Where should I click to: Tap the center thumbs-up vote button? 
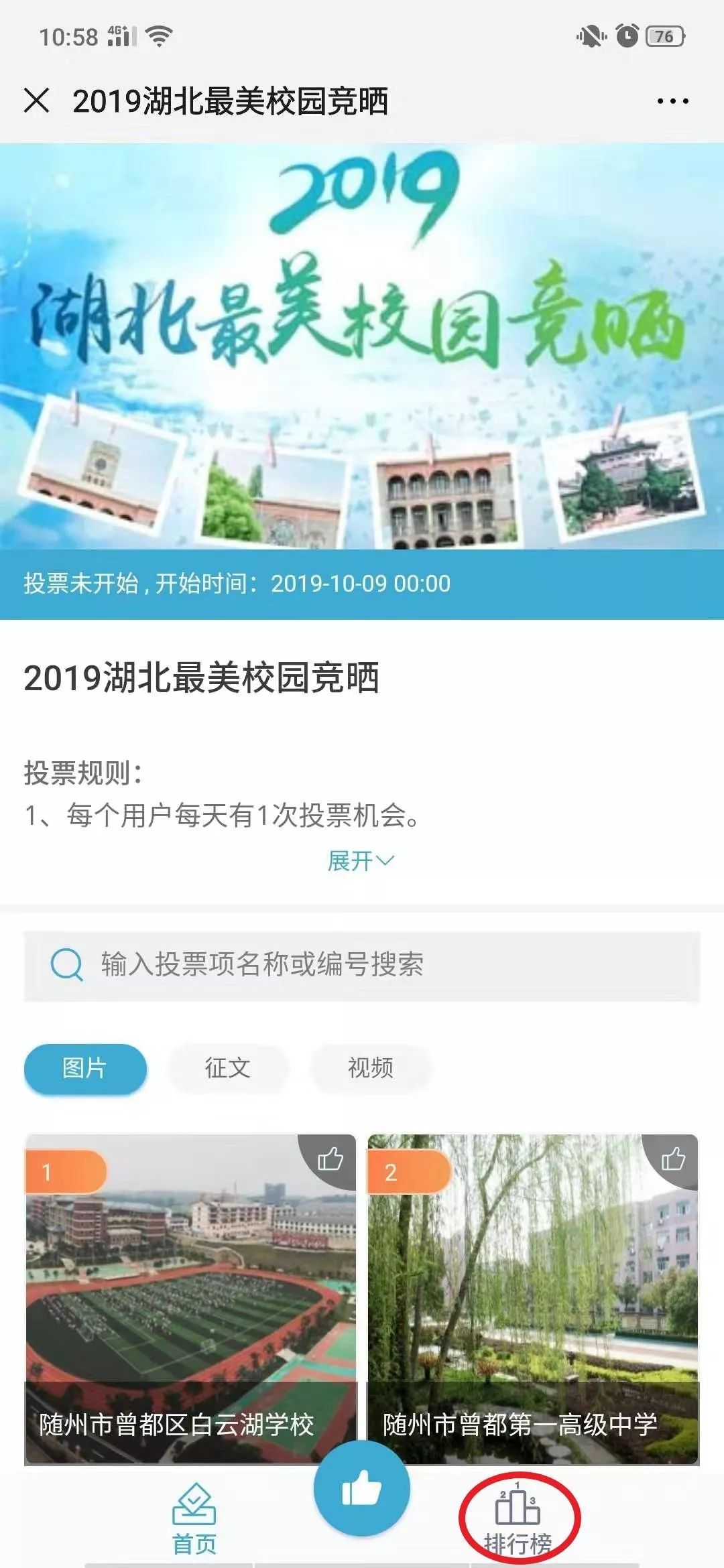361,1488
